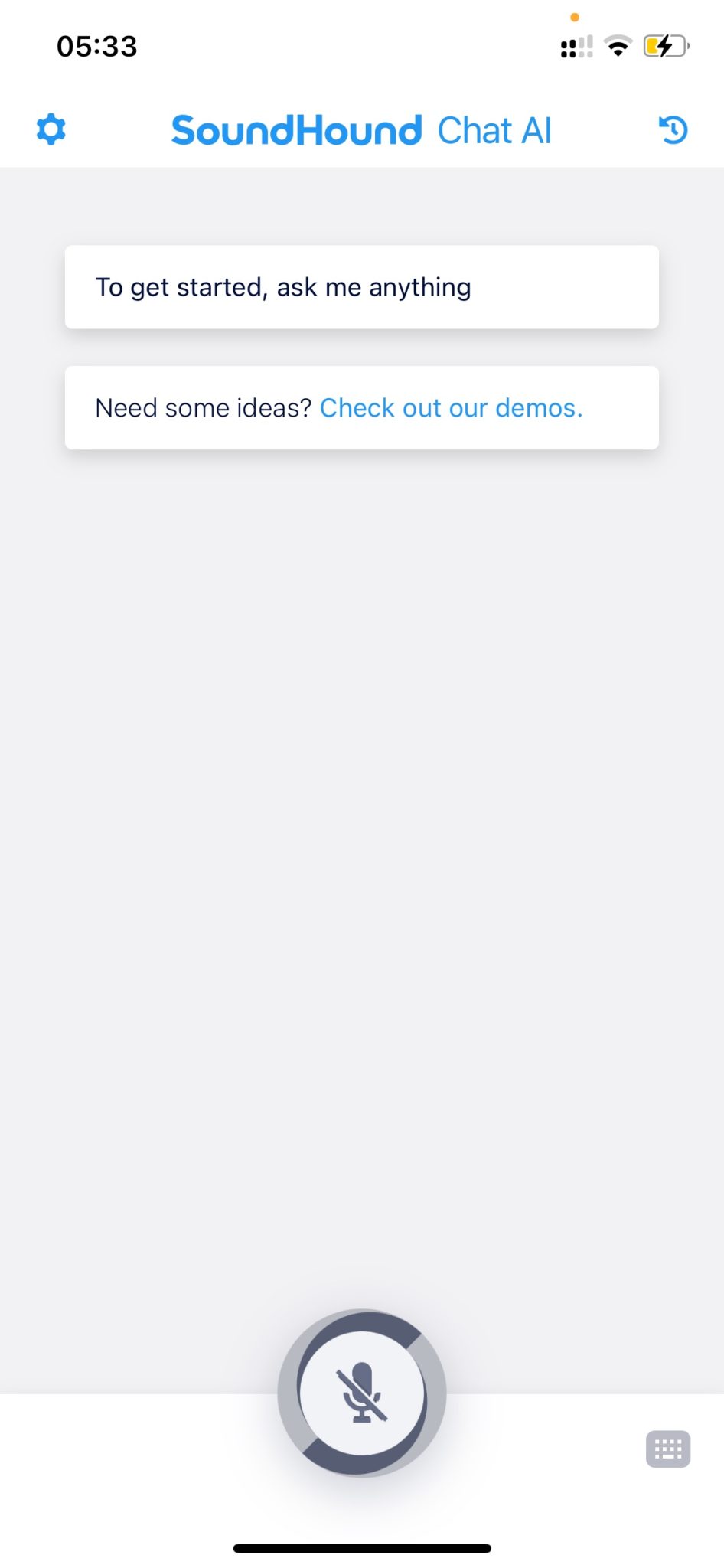Viewport: 724px width, 1568px height.
Task: Open the keyboard input
Action: tap(667, 1449)
